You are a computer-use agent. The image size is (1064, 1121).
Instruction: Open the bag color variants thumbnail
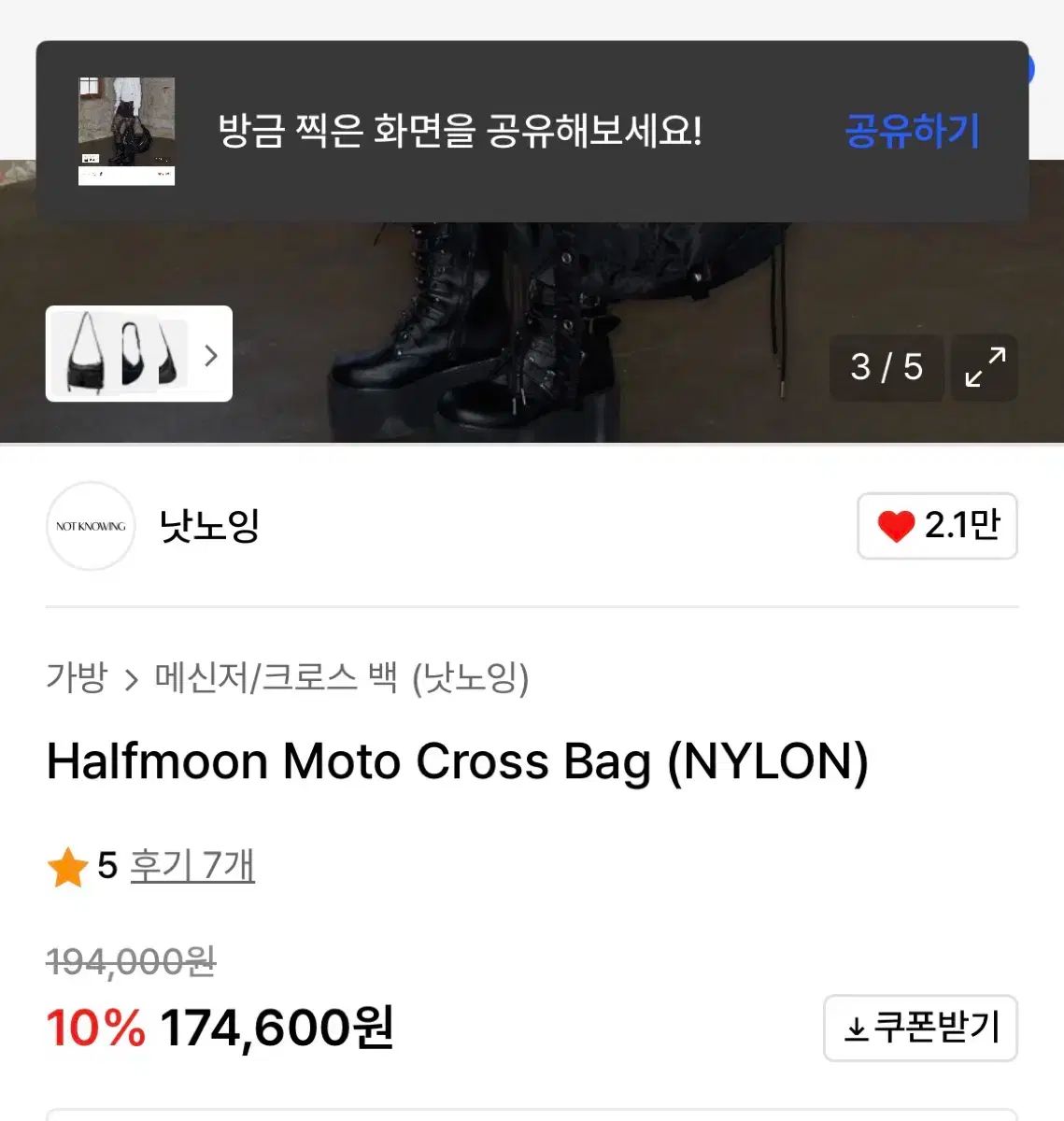[138, 354]
